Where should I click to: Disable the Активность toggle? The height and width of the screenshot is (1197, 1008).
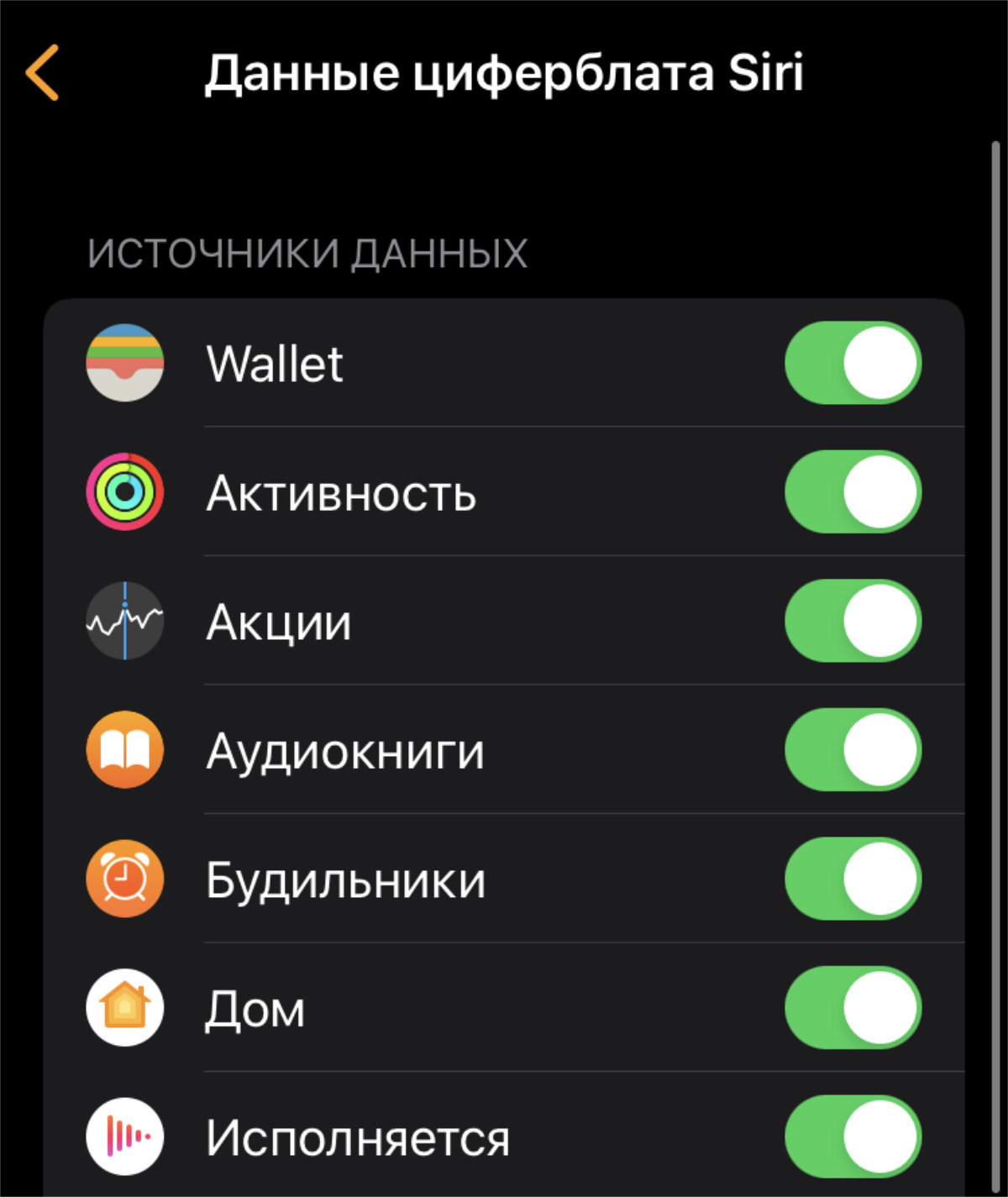(x=853, y=492)
